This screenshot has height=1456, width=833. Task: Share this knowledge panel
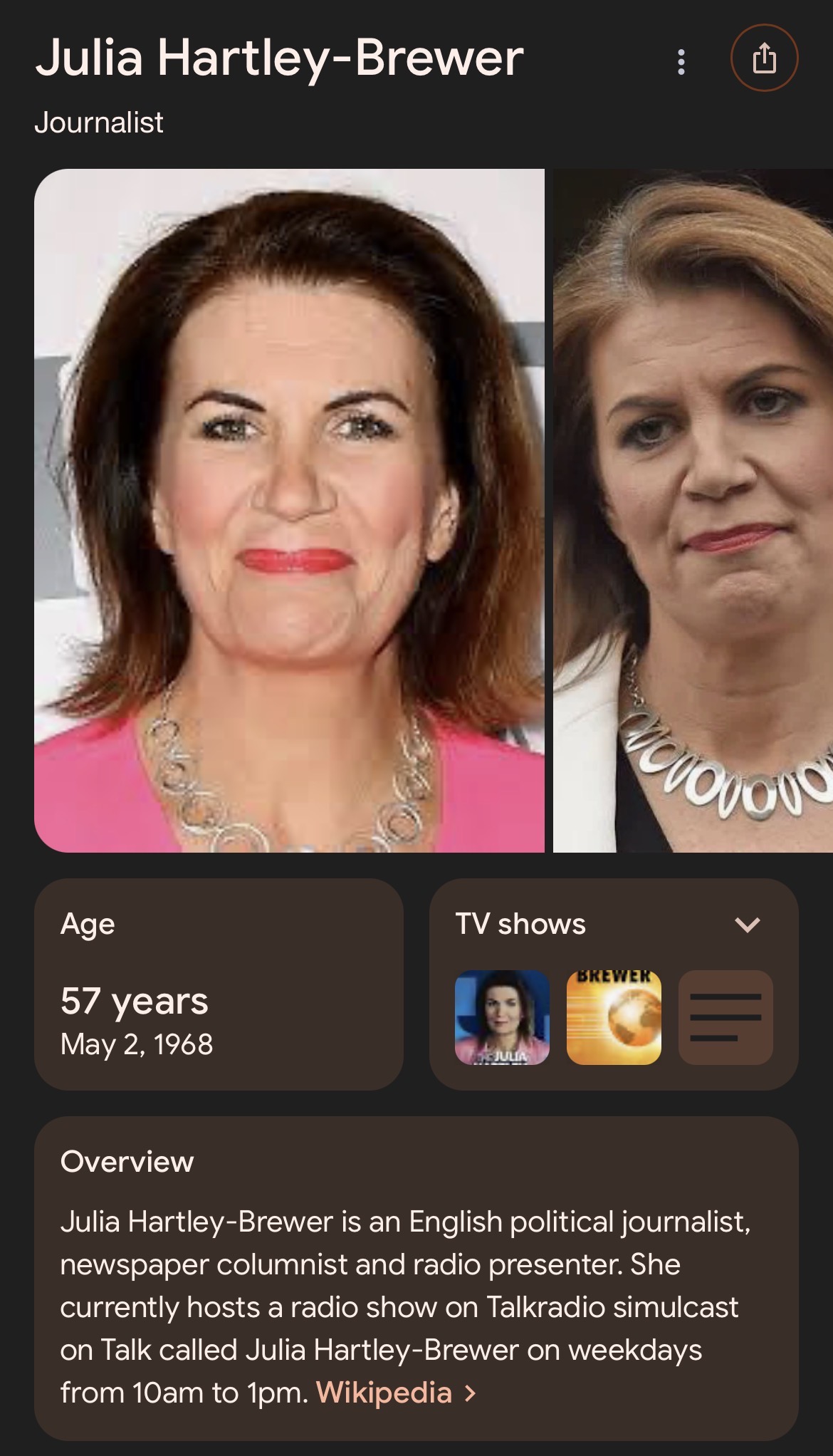[x=764, y=58]
